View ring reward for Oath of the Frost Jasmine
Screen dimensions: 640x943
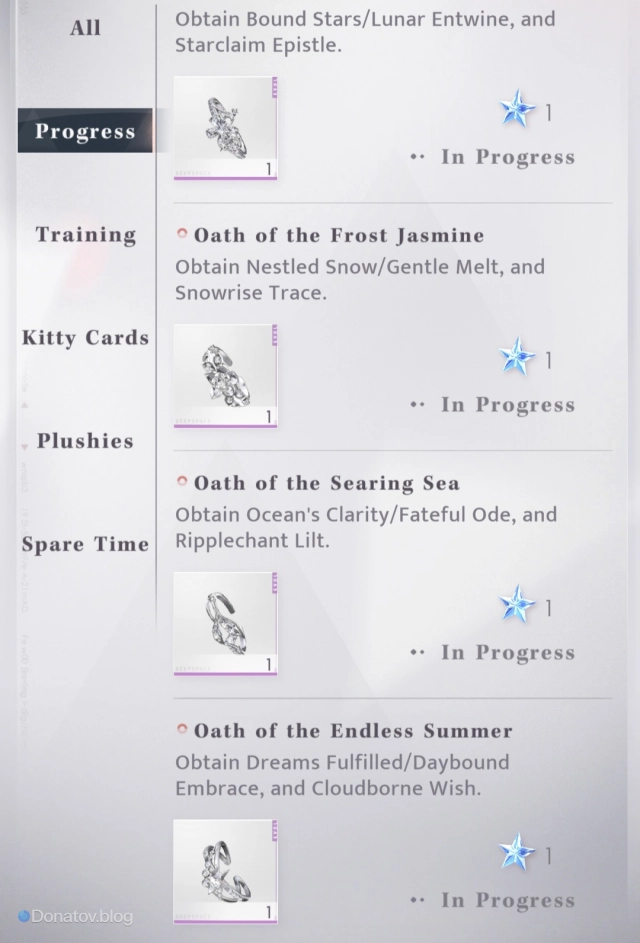point(225,376)
